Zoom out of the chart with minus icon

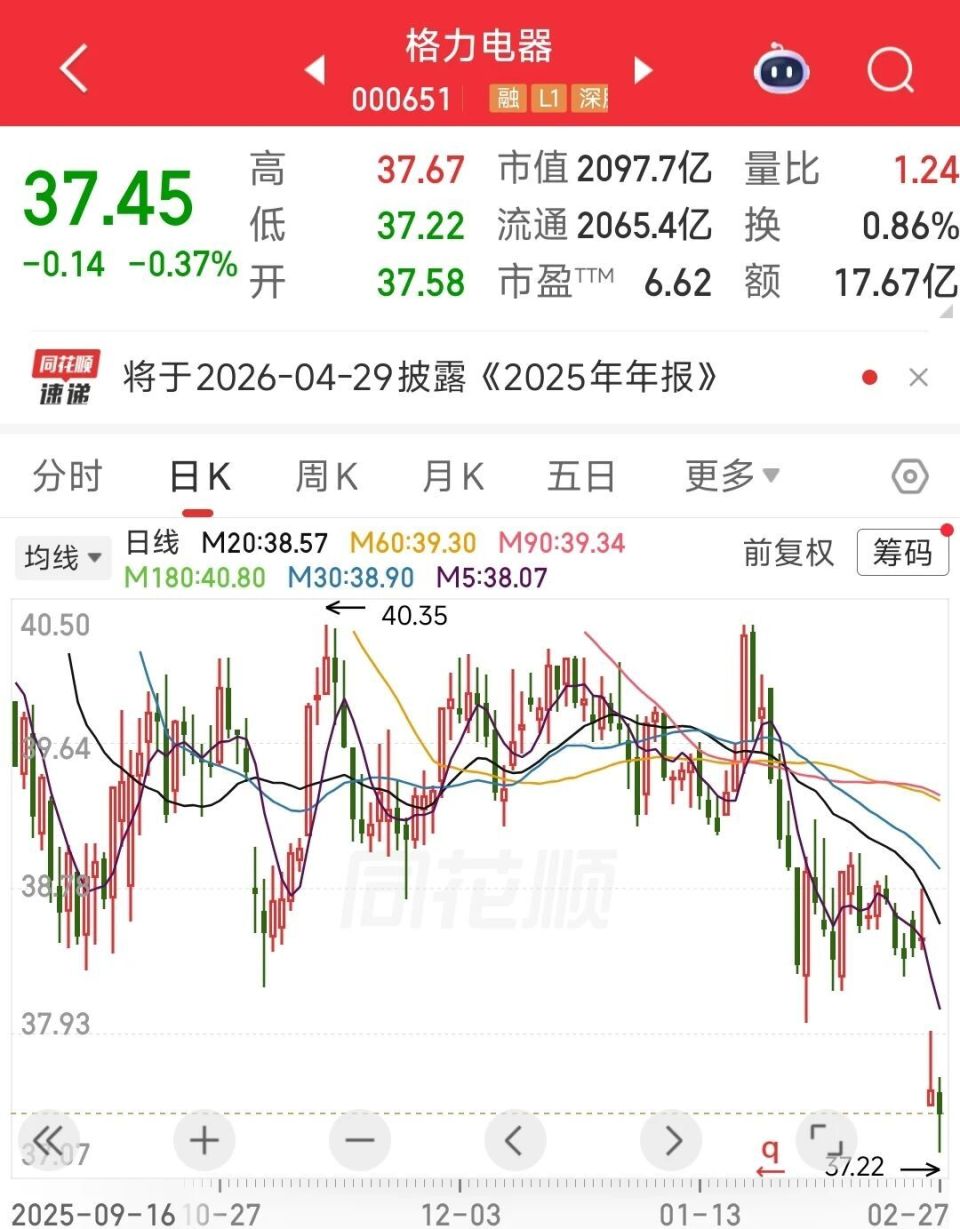[x=359, y=1139]
